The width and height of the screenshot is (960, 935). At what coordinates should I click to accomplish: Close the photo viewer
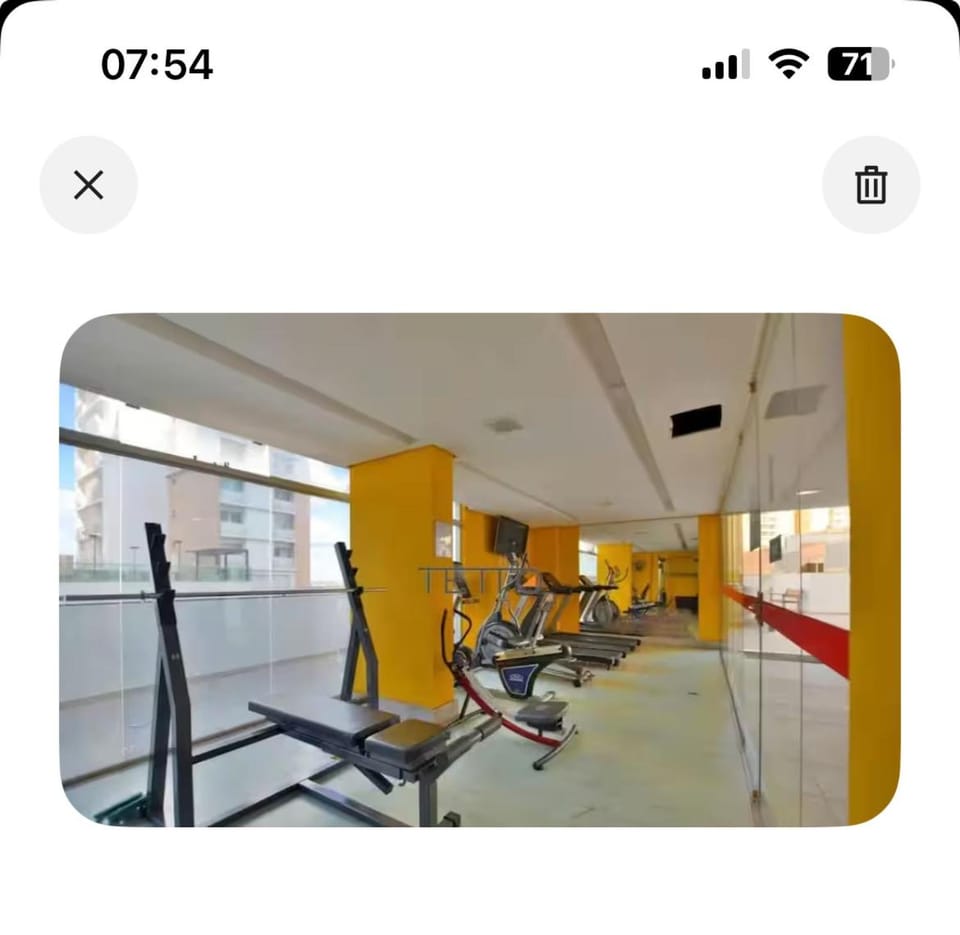pyautogui.click(x=89, y=185)
